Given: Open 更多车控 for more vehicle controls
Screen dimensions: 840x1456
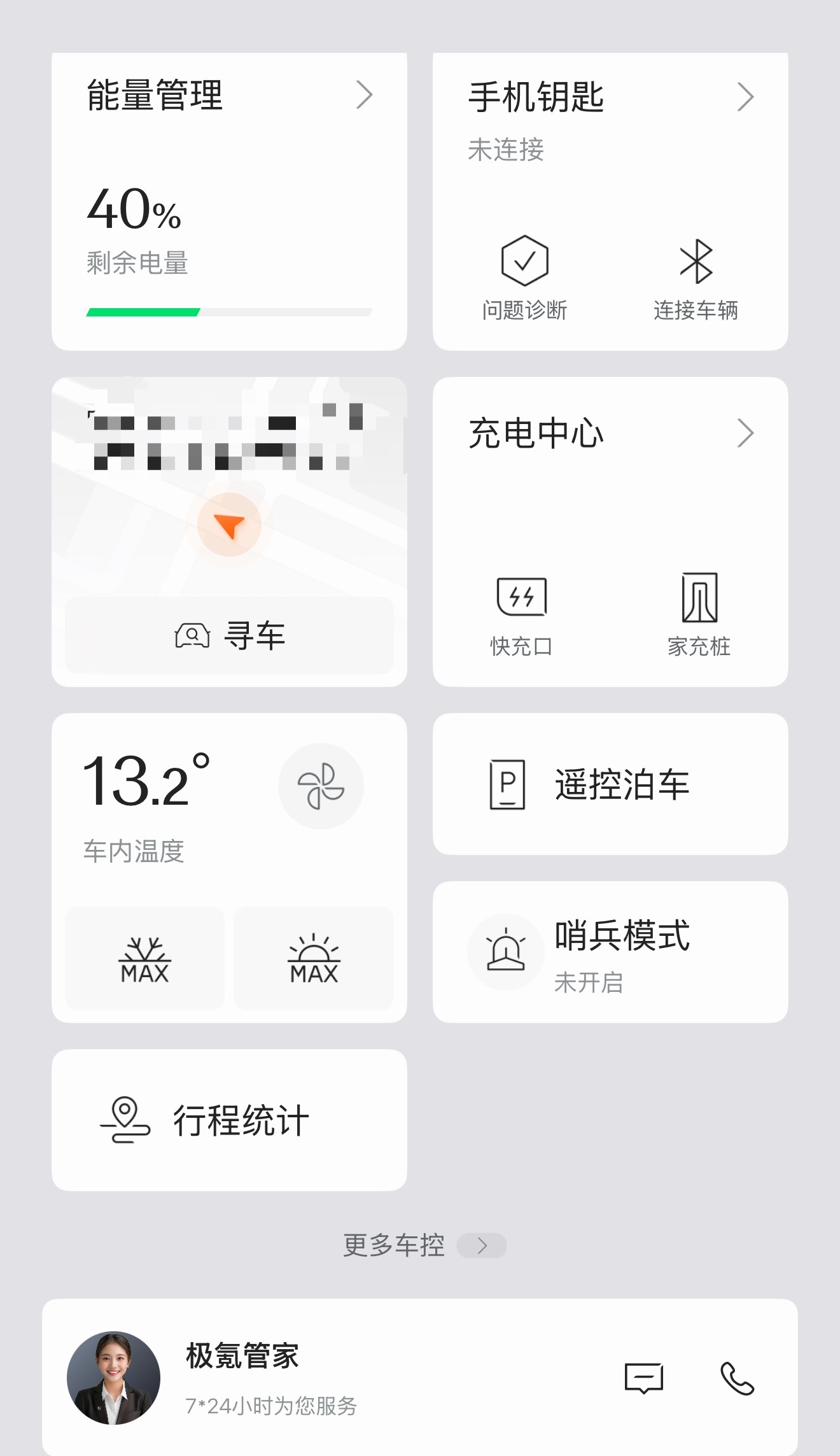Looking at the screenshot, I should (x=482, y=1245).
